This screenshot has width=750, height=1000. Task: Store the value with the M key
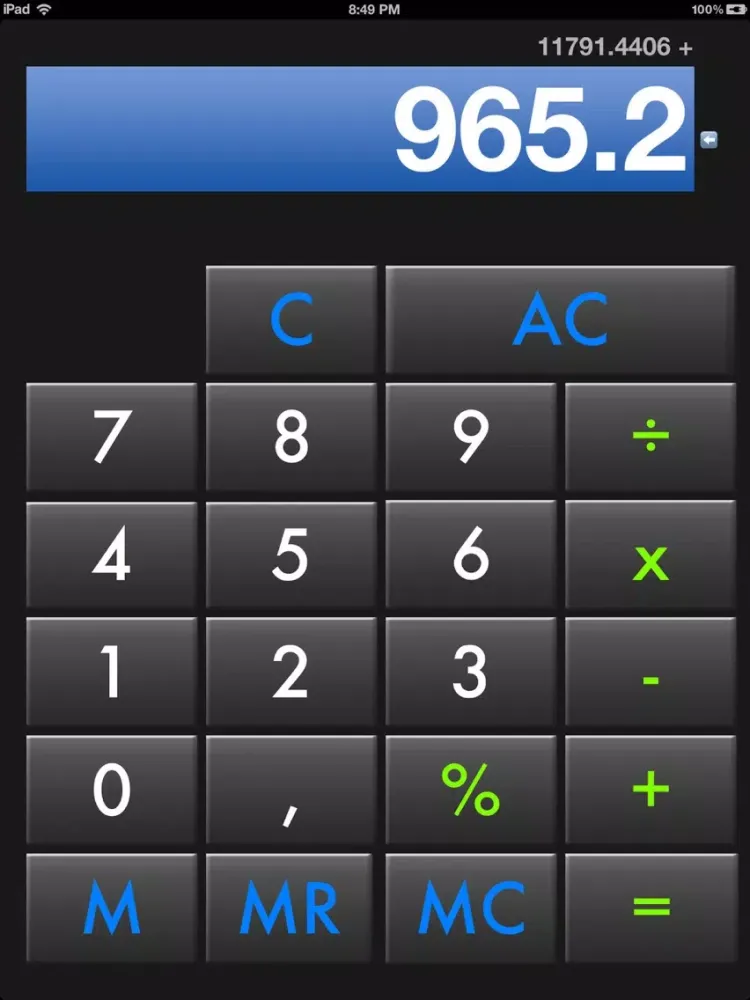tap(111, 907)
